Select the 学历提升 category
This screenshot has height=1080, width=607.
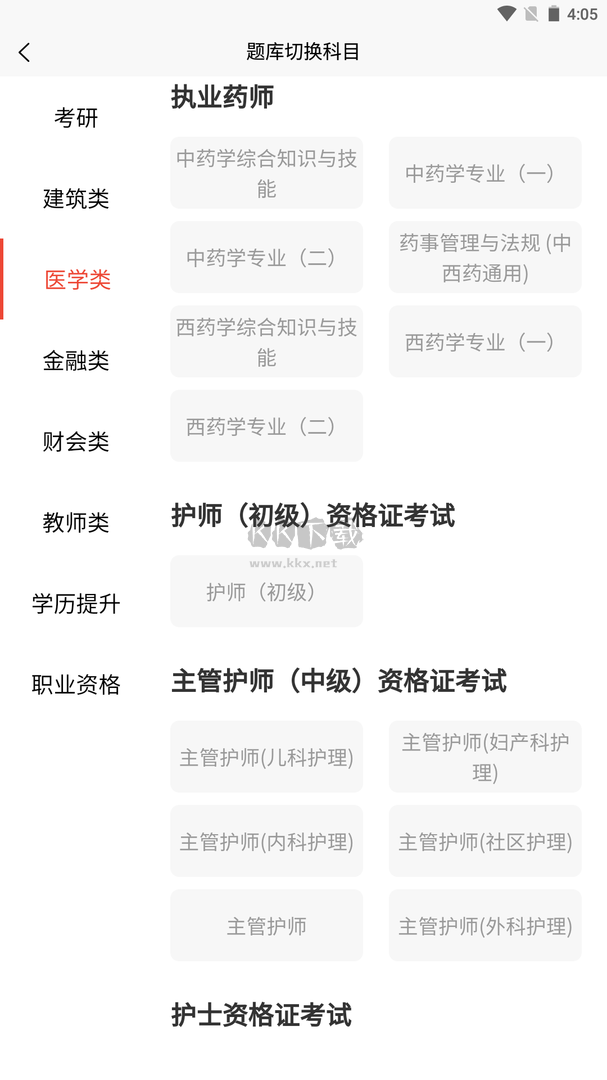(x=76, y=604)
